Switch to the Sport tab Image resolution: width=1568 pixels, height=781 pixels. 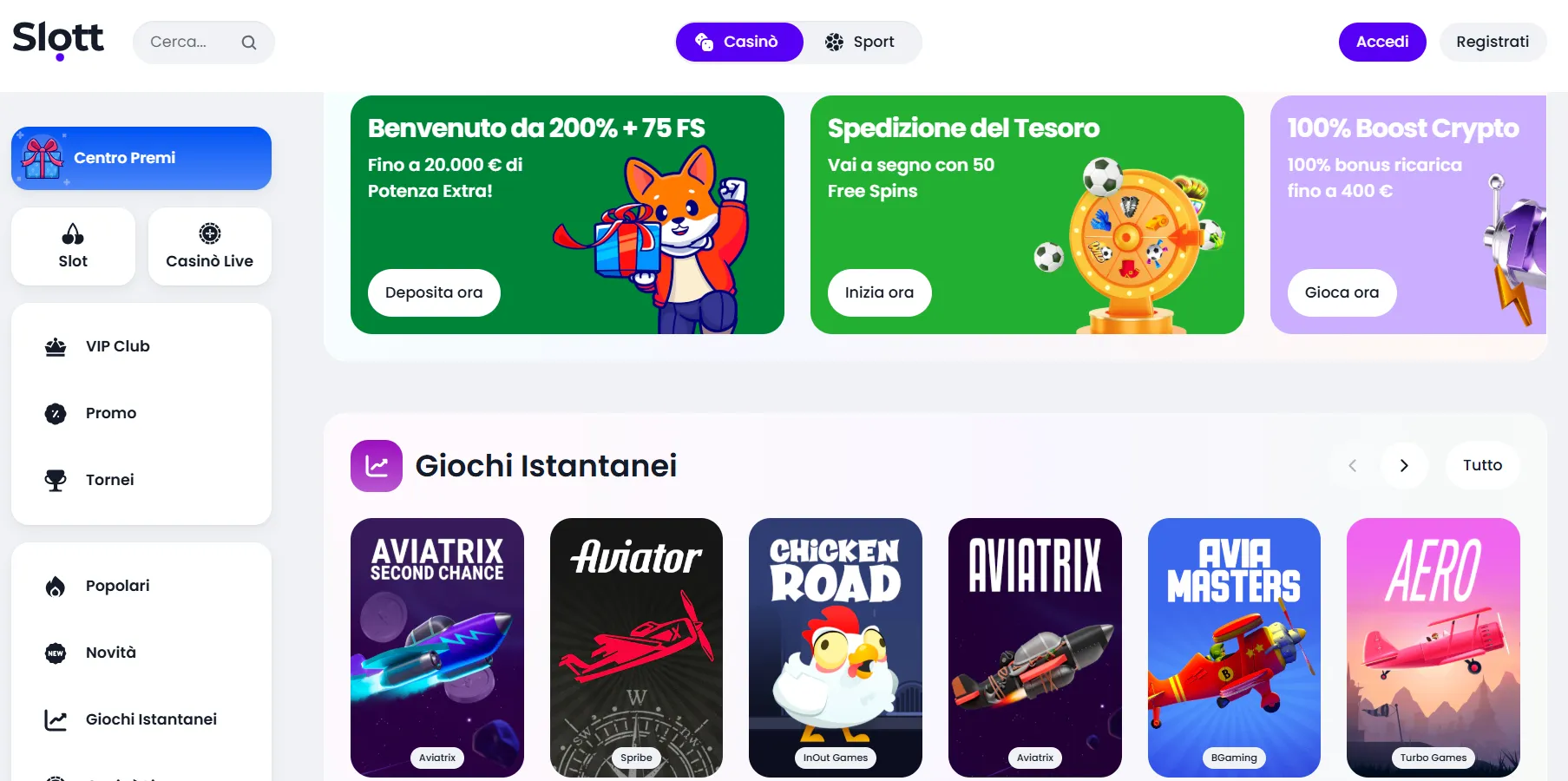[860, 42]
